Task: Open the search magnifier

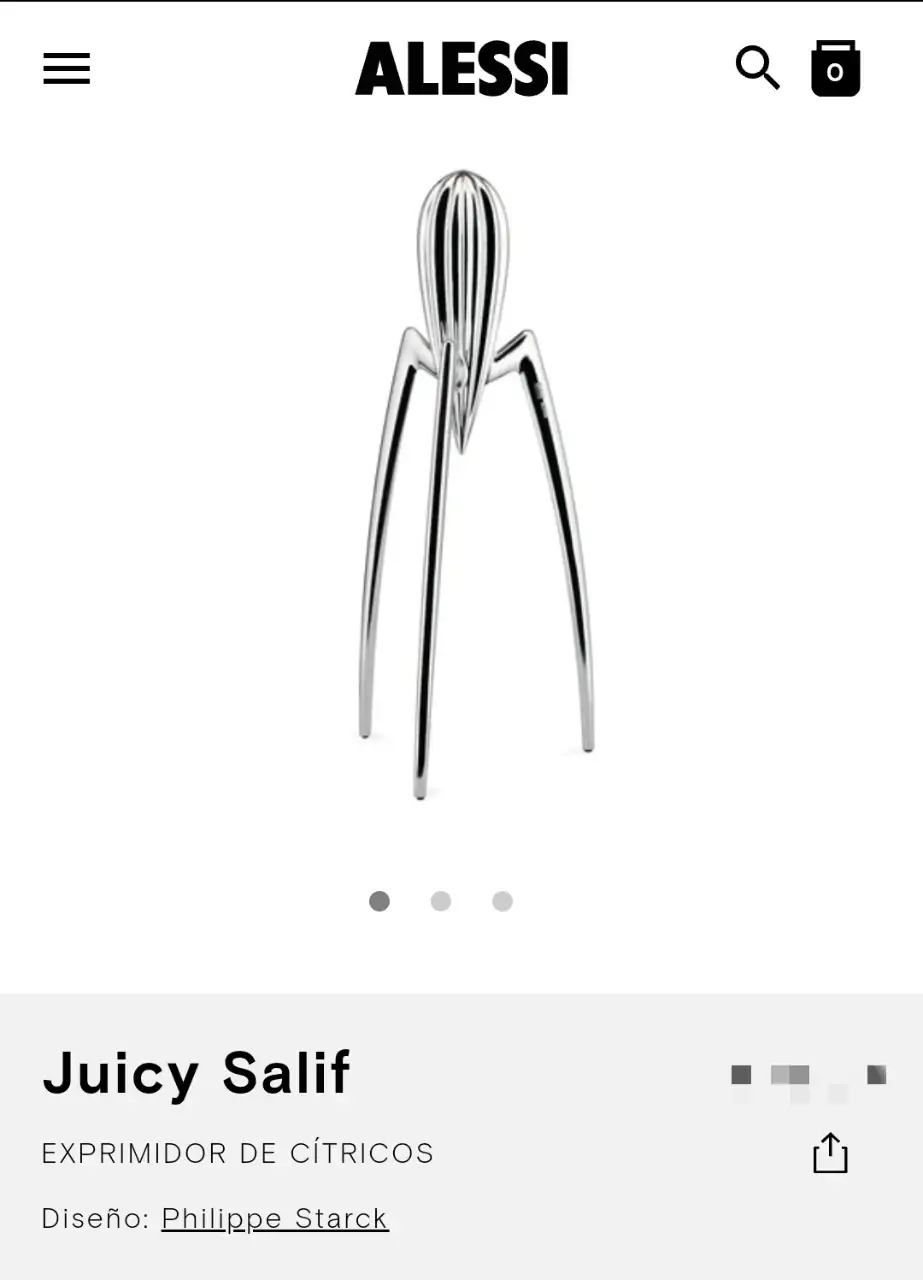Action: pos(757,68)
